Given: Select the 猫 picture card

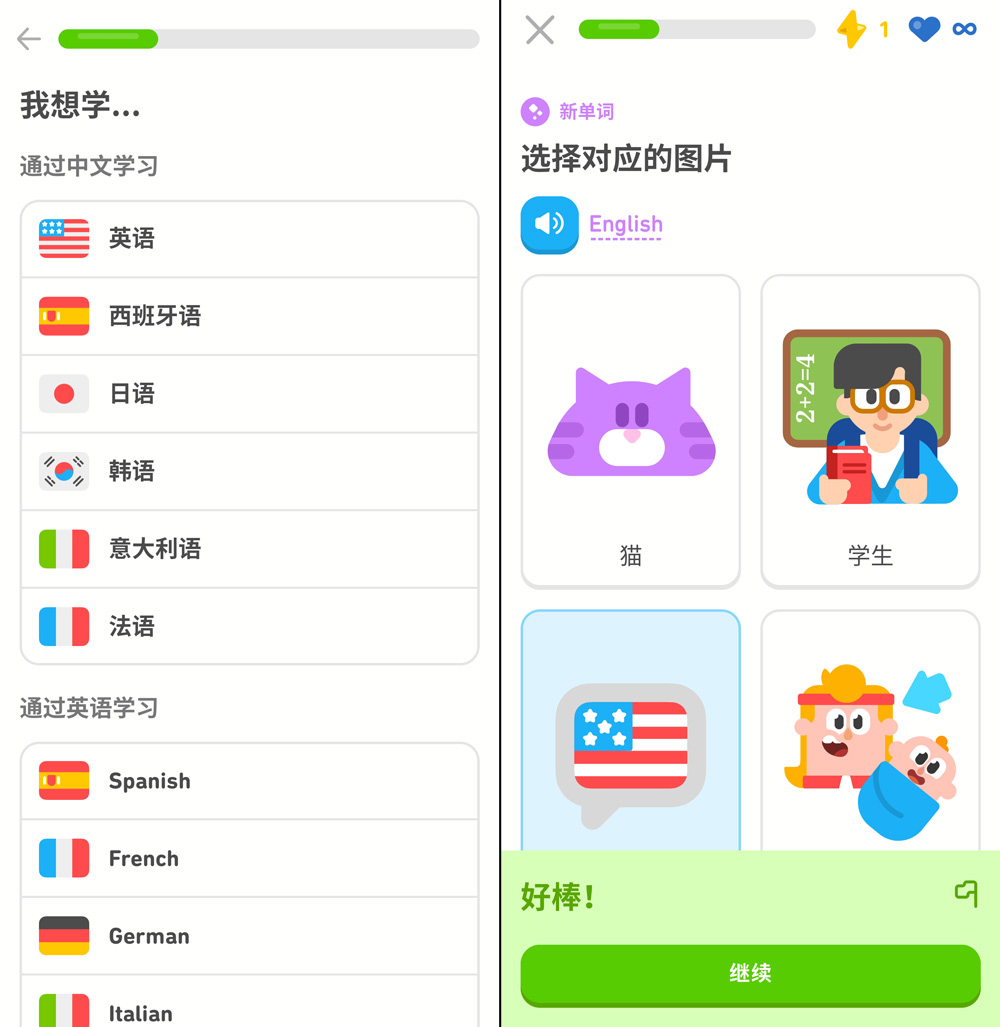Looking at the screenshot, I should (x=630, y=432).
